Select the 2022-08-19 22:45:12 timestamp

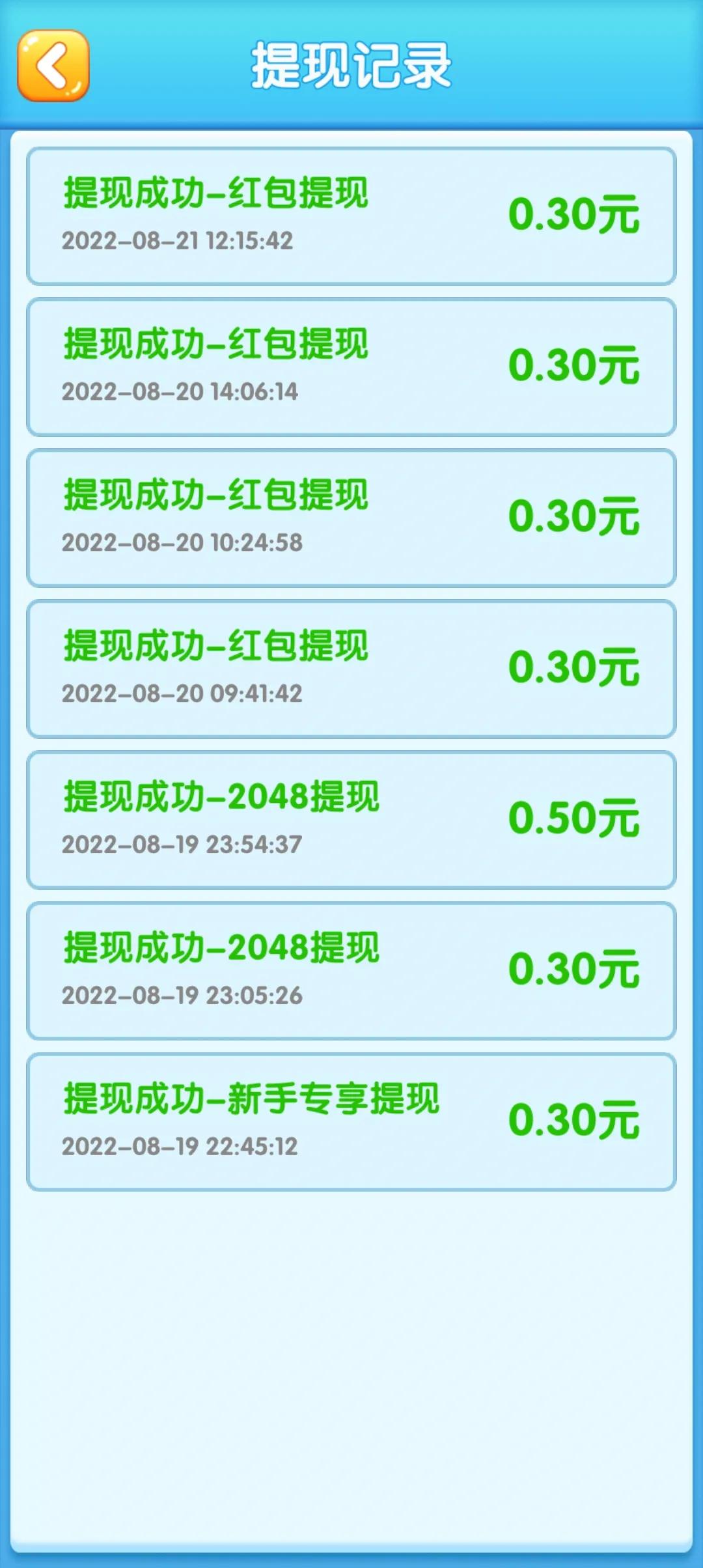point(182,1146)
